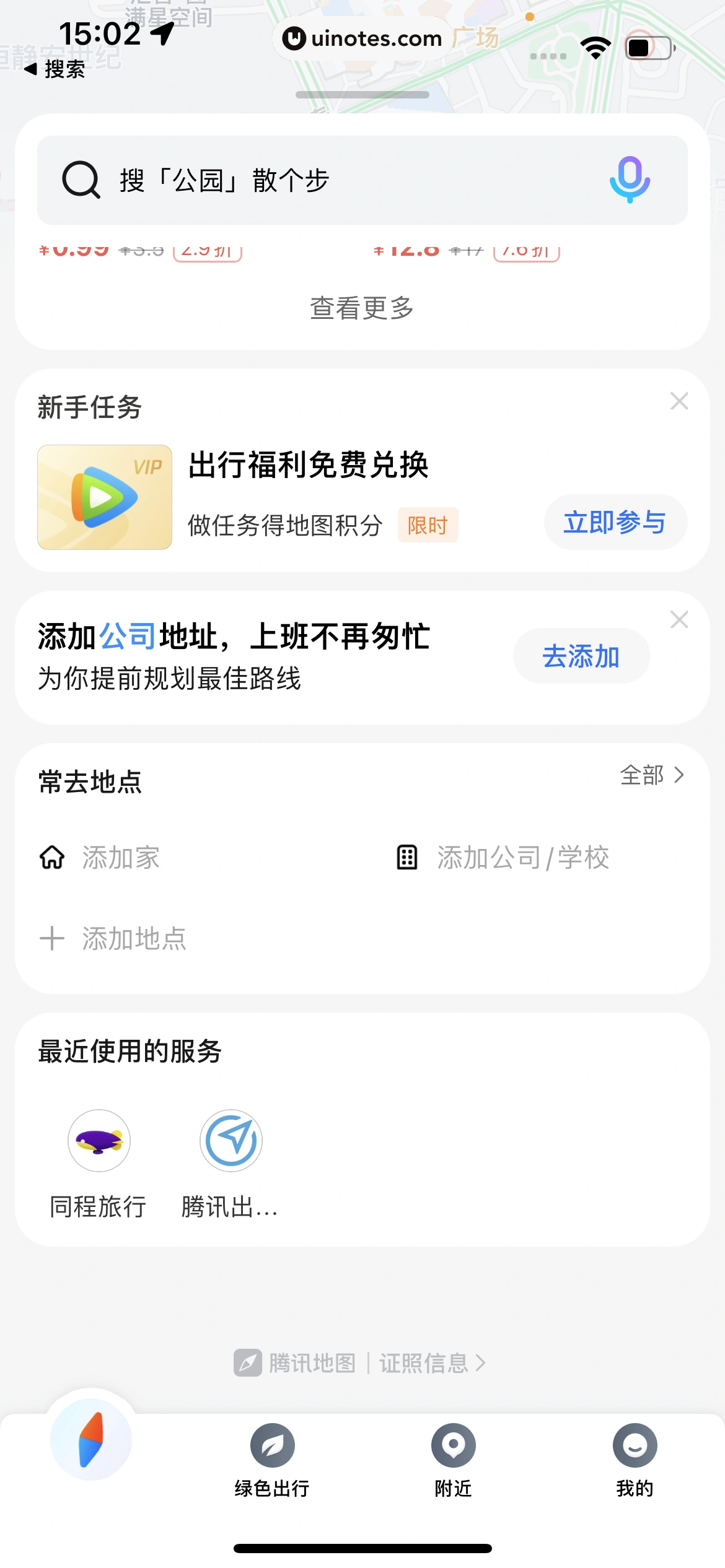This screenshot has width=725, height=1568.
Task: Switch to the 绿色出行 tab
Action: [x=272, y=1460]
